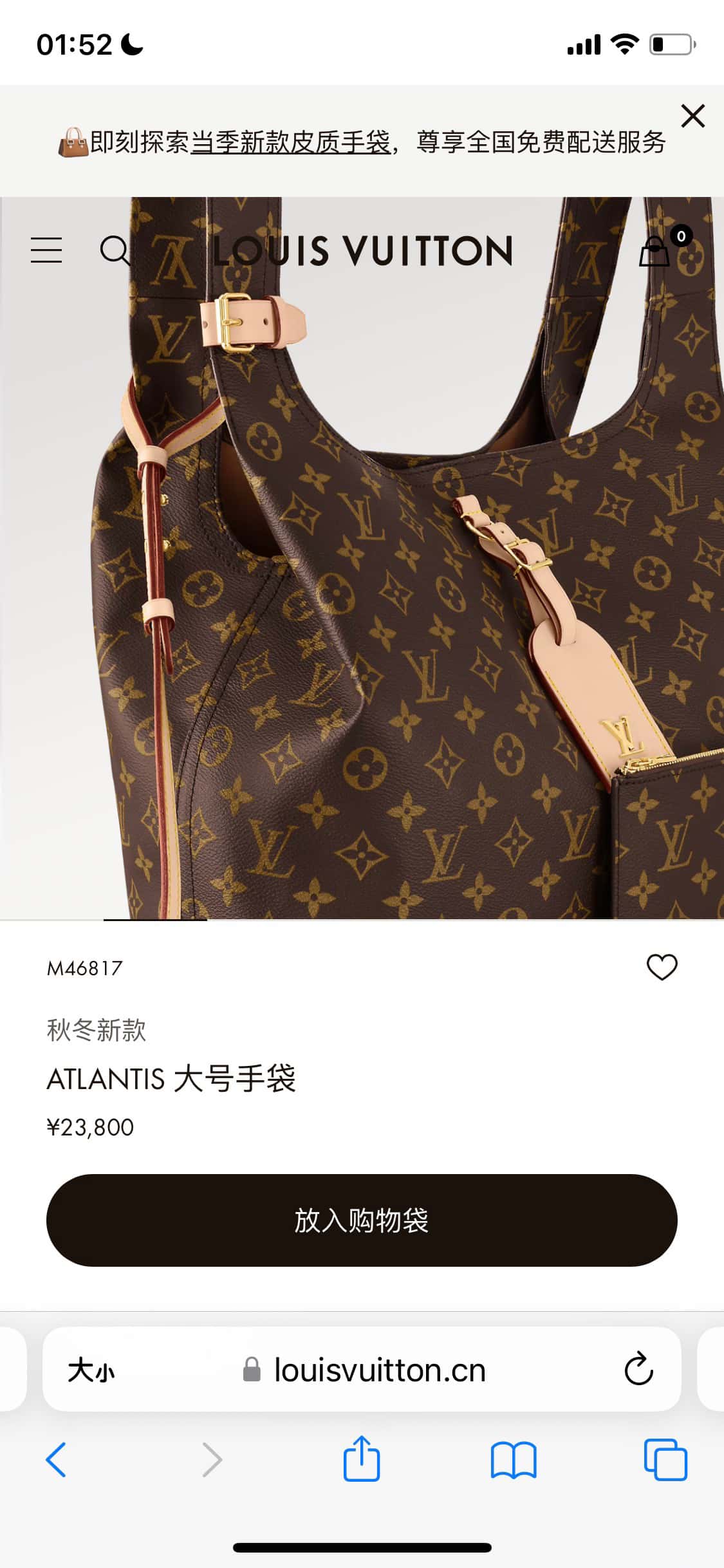Add ATLANTIS bag to wishlist
Viewport: 724px width, 1568px height.
coord(662,967)
